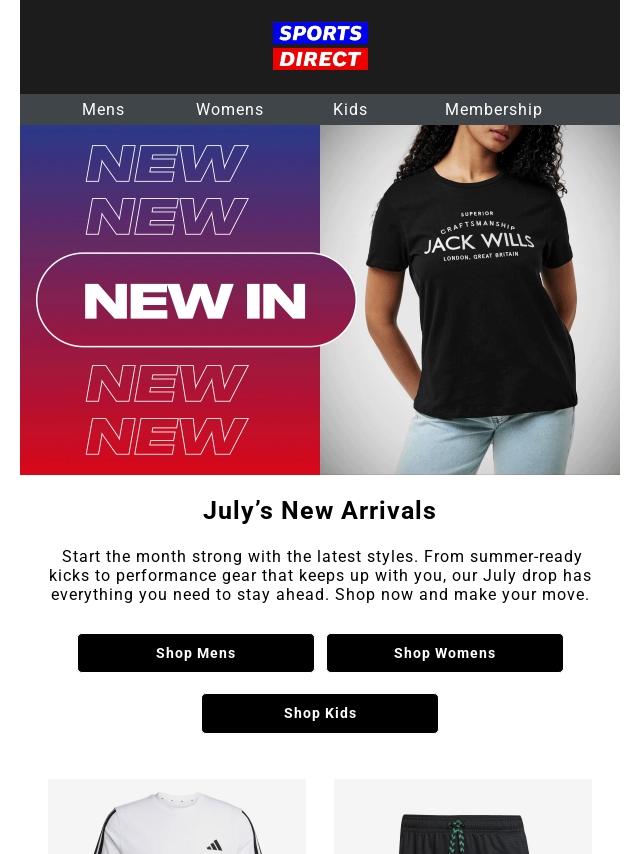Tap the Shop Mens button

coord(196,653)
